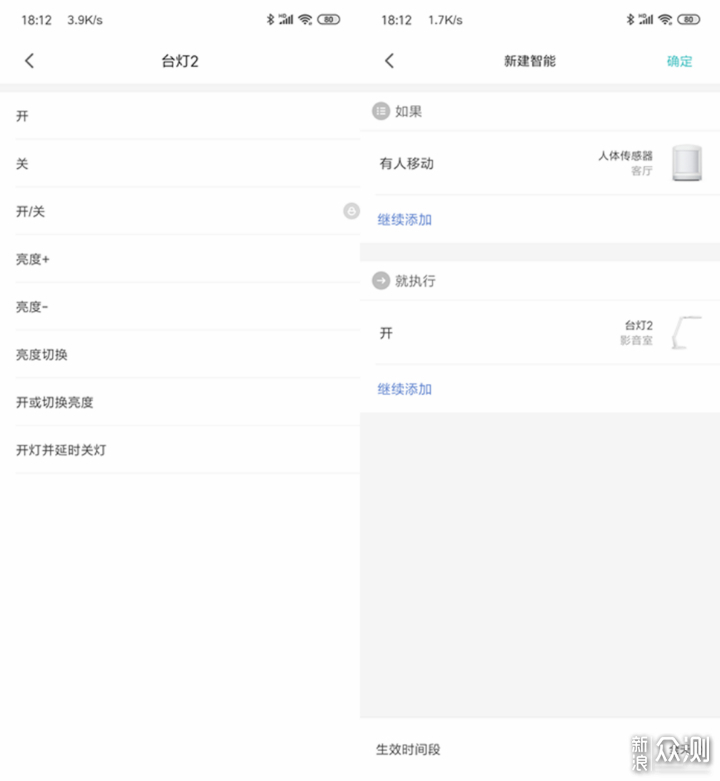Tap 继续添加 under the 就执行 section
This screenshot has height=781, width=720.
405,389
